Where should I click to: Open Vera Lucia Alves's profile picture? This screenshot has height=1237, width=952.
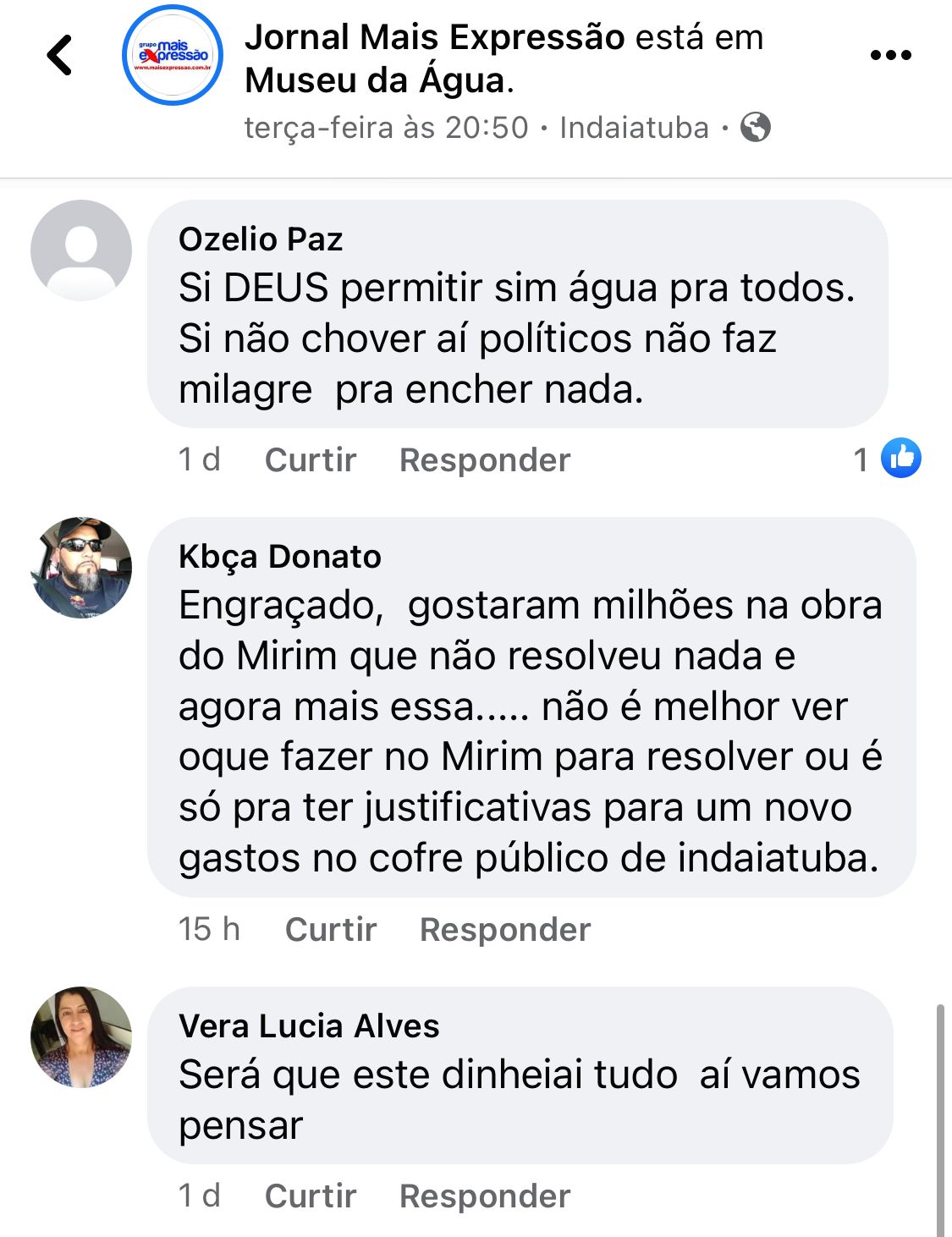(81, 1037)
